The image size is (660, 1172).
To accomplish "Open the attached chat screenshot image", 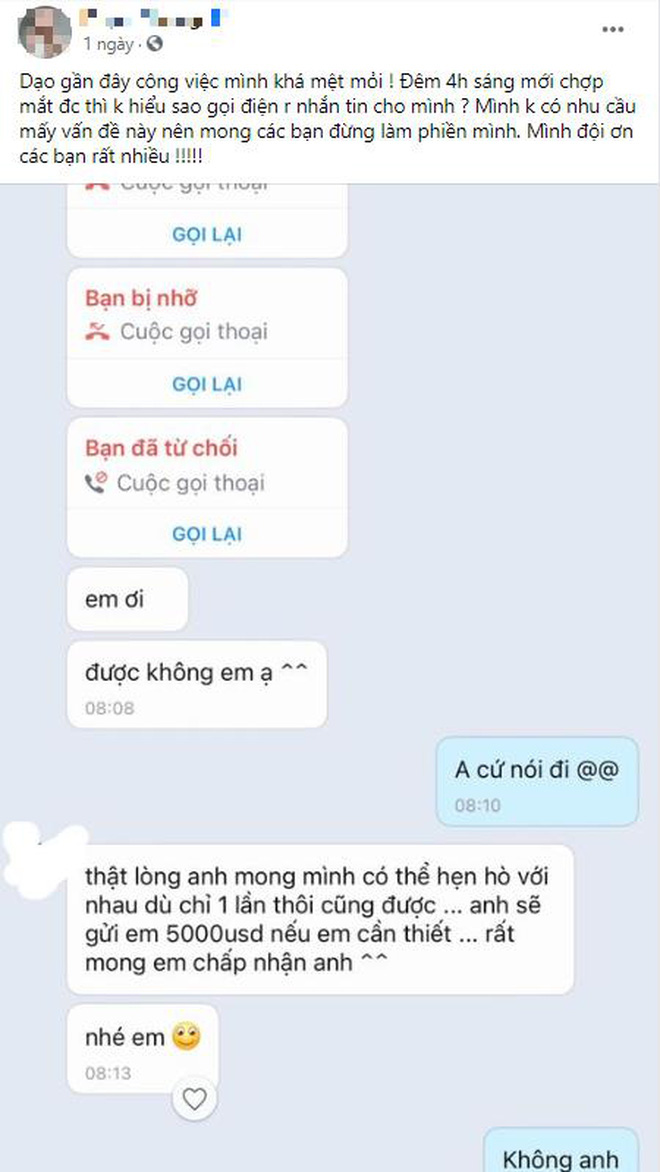I will [330, 670].
